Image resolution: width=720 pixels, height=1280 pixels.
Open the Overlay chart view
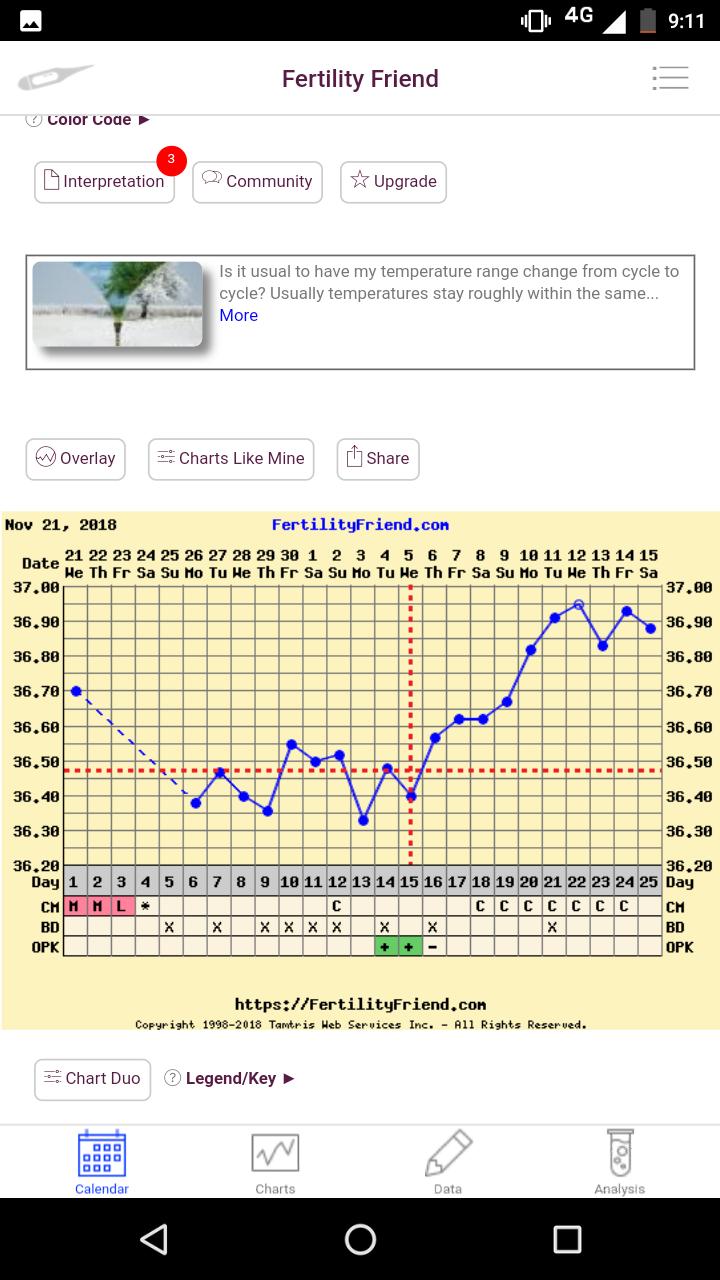click(x=76, y=459)
